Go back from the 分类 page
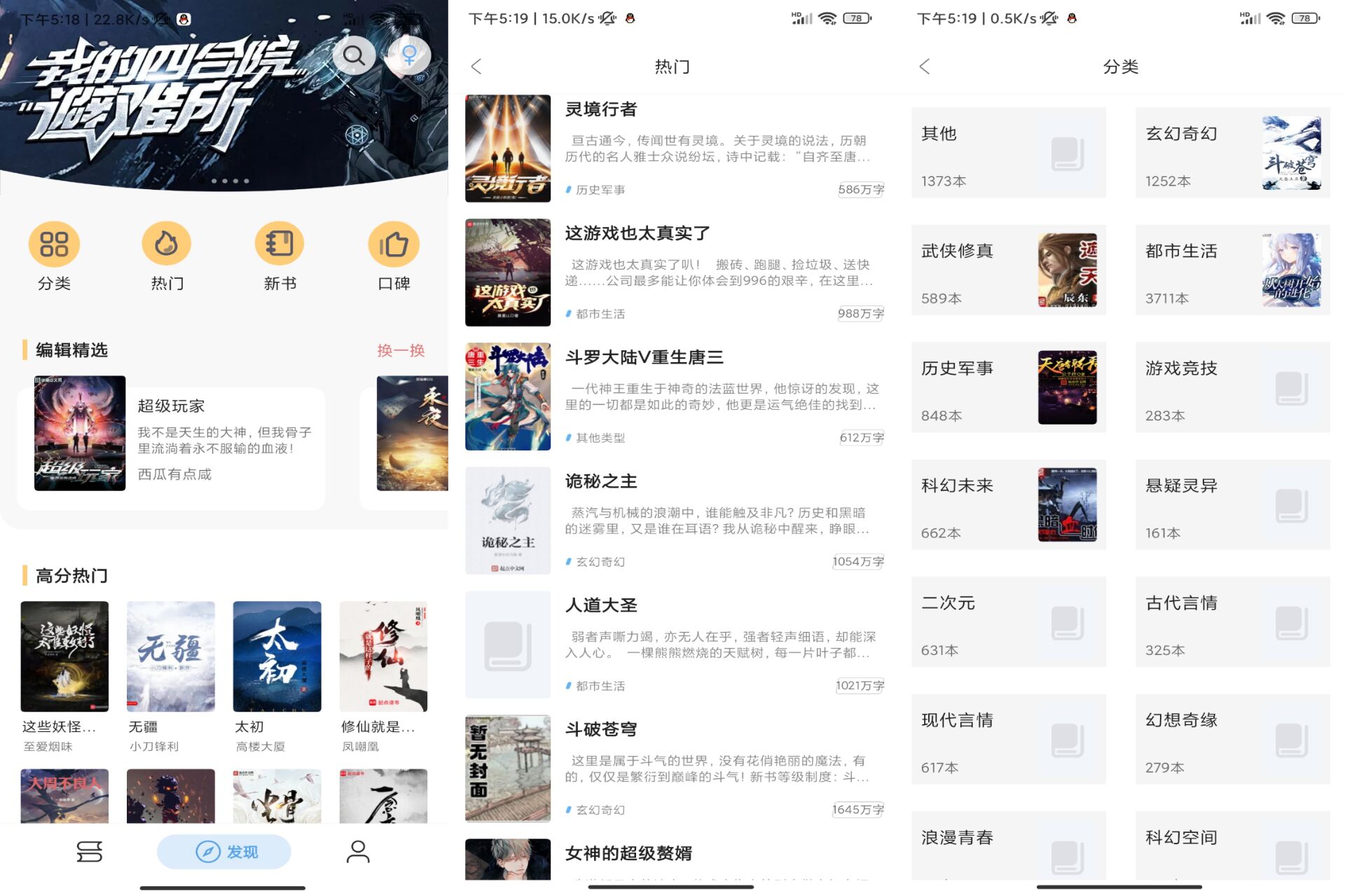 click(x=925, y=67)
